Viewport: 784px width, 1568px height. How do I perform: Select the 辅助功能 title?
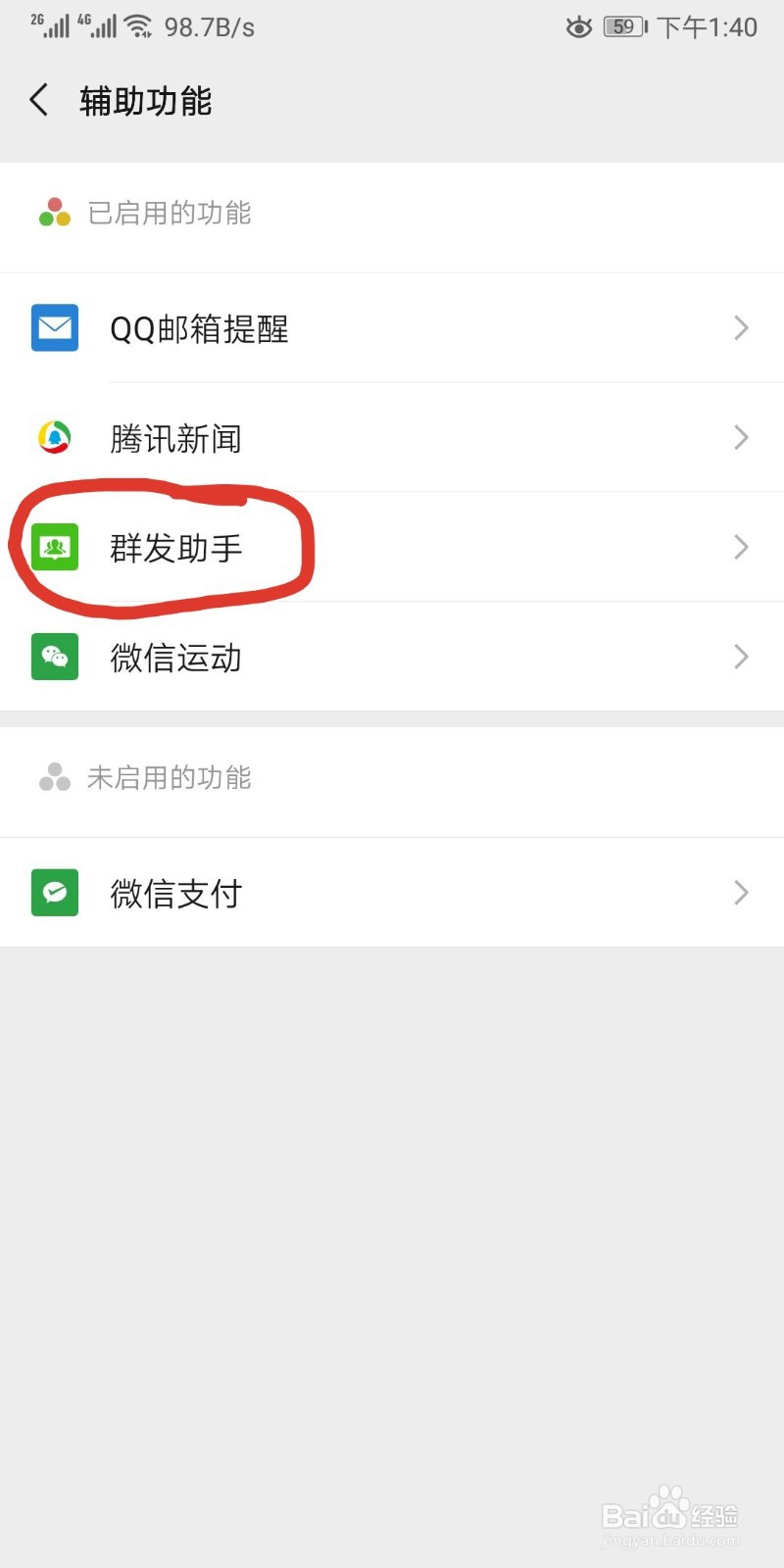(144, 99)
